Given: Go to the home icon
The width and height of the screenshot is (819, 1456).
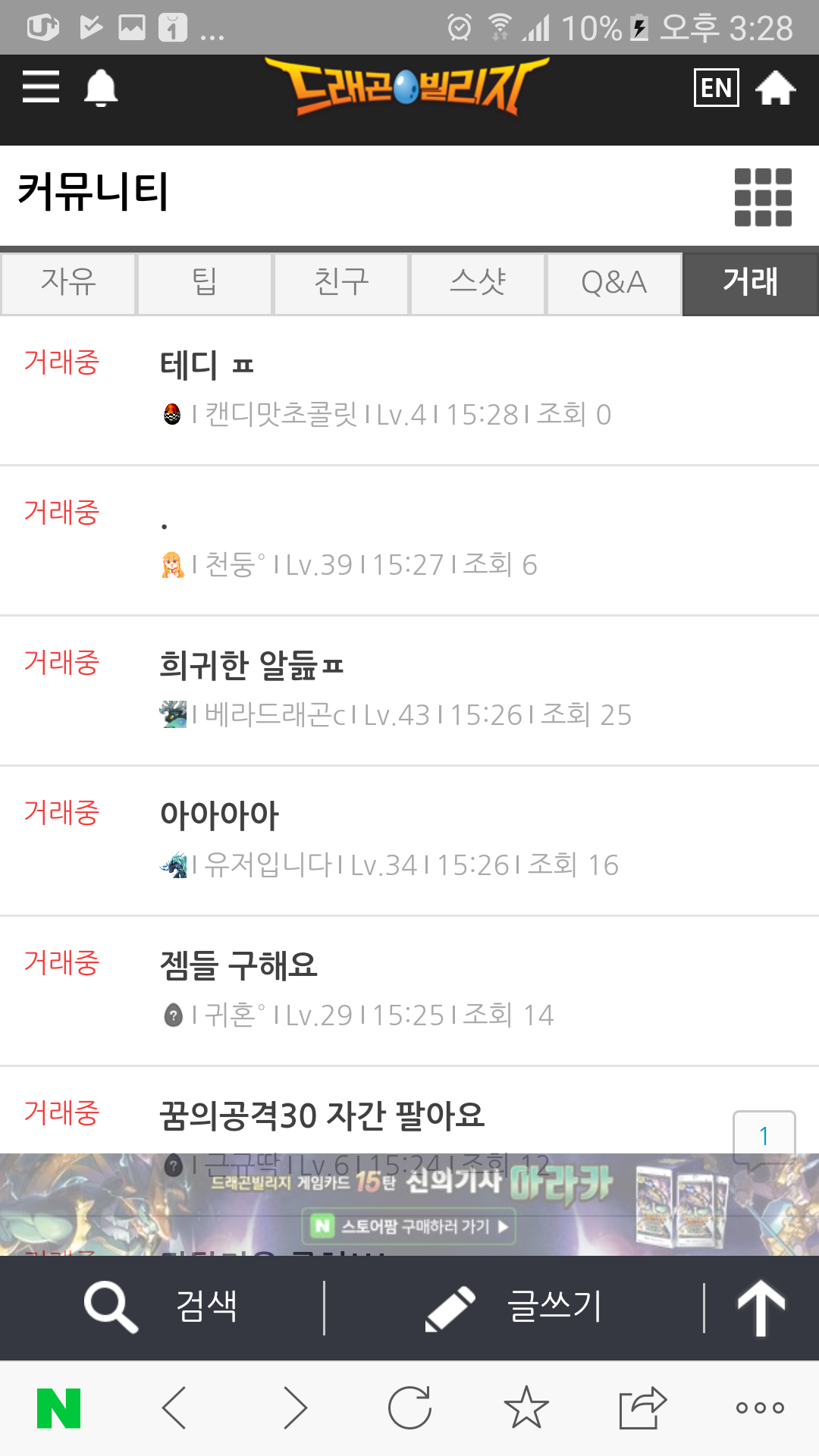Looking at the screenshot, I should point(775,88).
